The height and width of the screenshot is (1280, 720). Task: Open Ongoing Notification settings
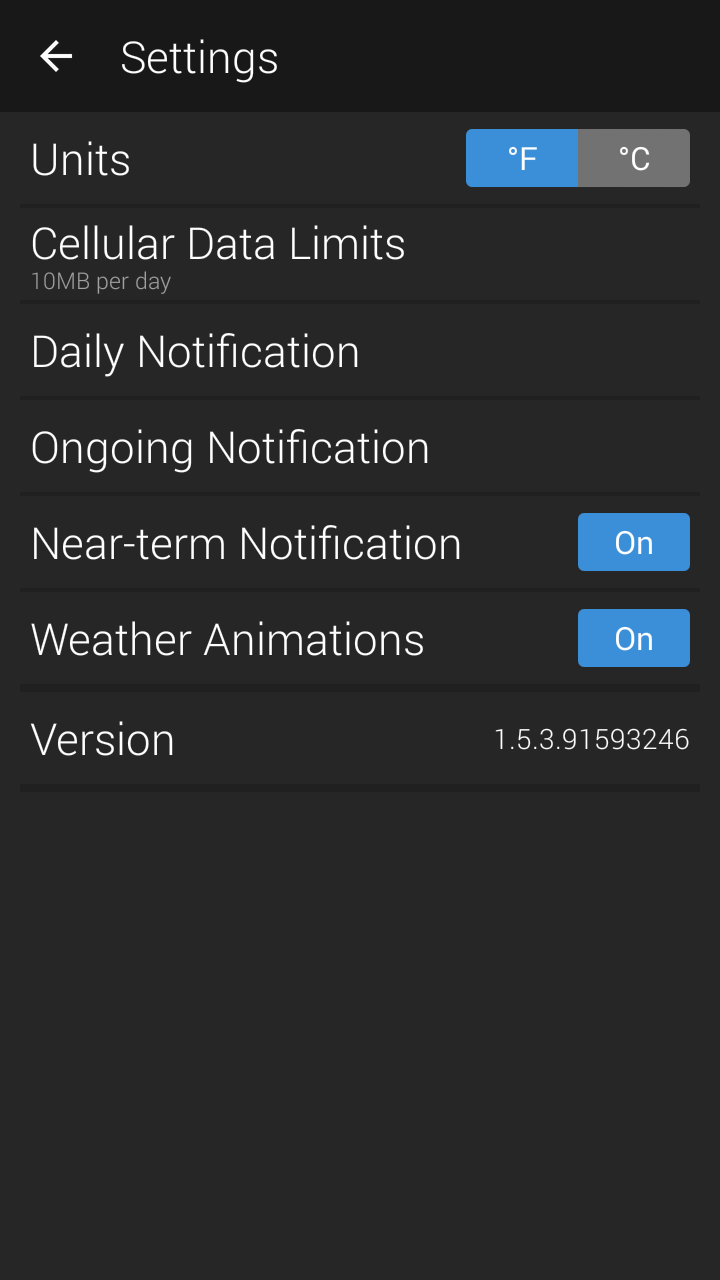230,448
